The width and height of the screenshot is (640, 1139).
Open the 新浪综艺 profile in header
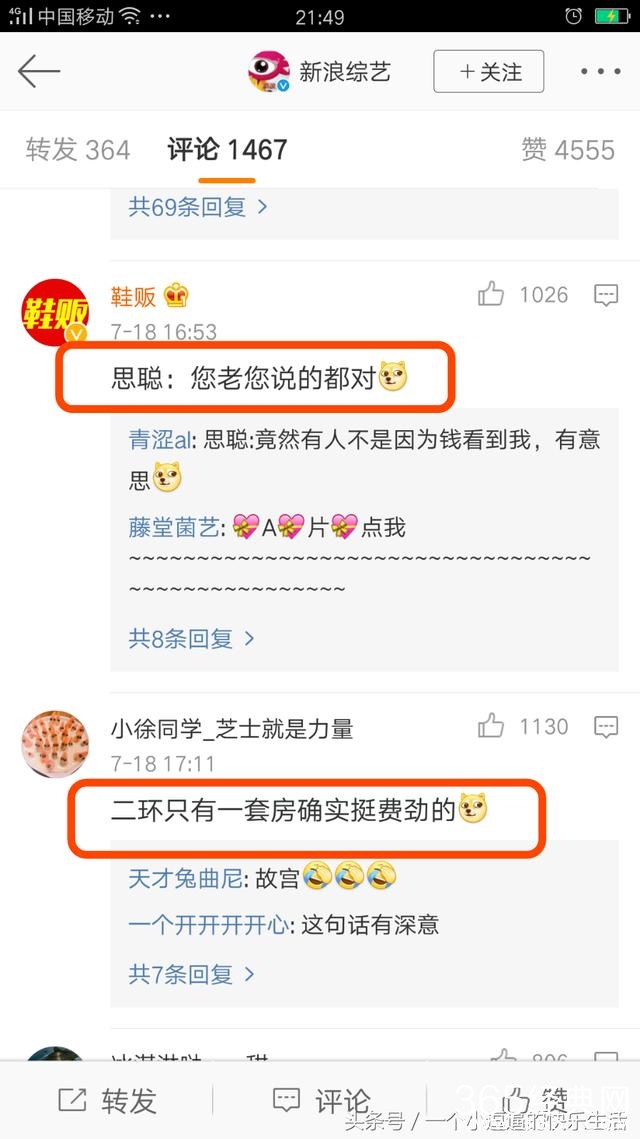[x=320, y=72]
